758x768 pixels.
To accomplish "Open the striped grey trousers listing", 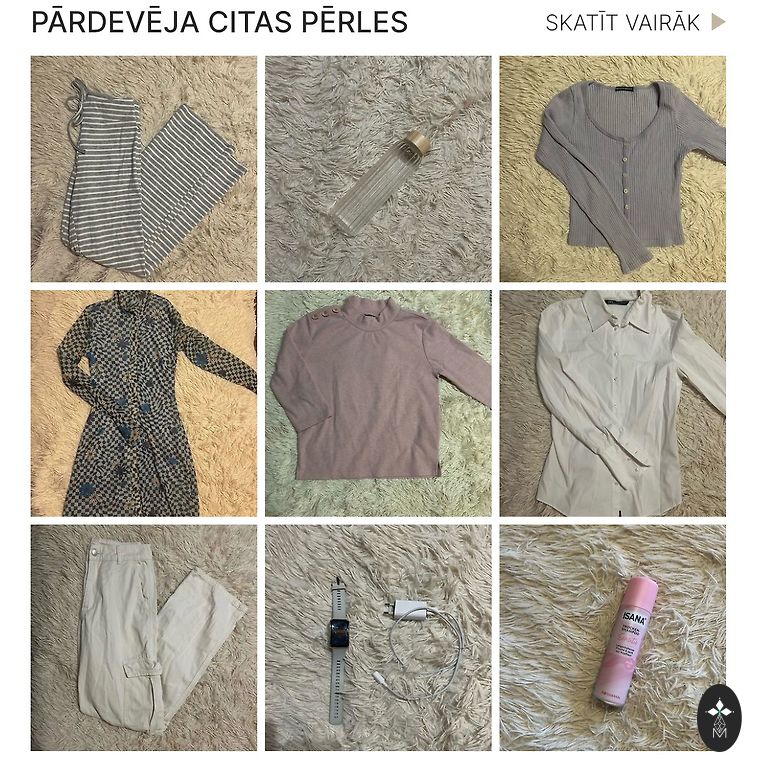I will [143, 169].
